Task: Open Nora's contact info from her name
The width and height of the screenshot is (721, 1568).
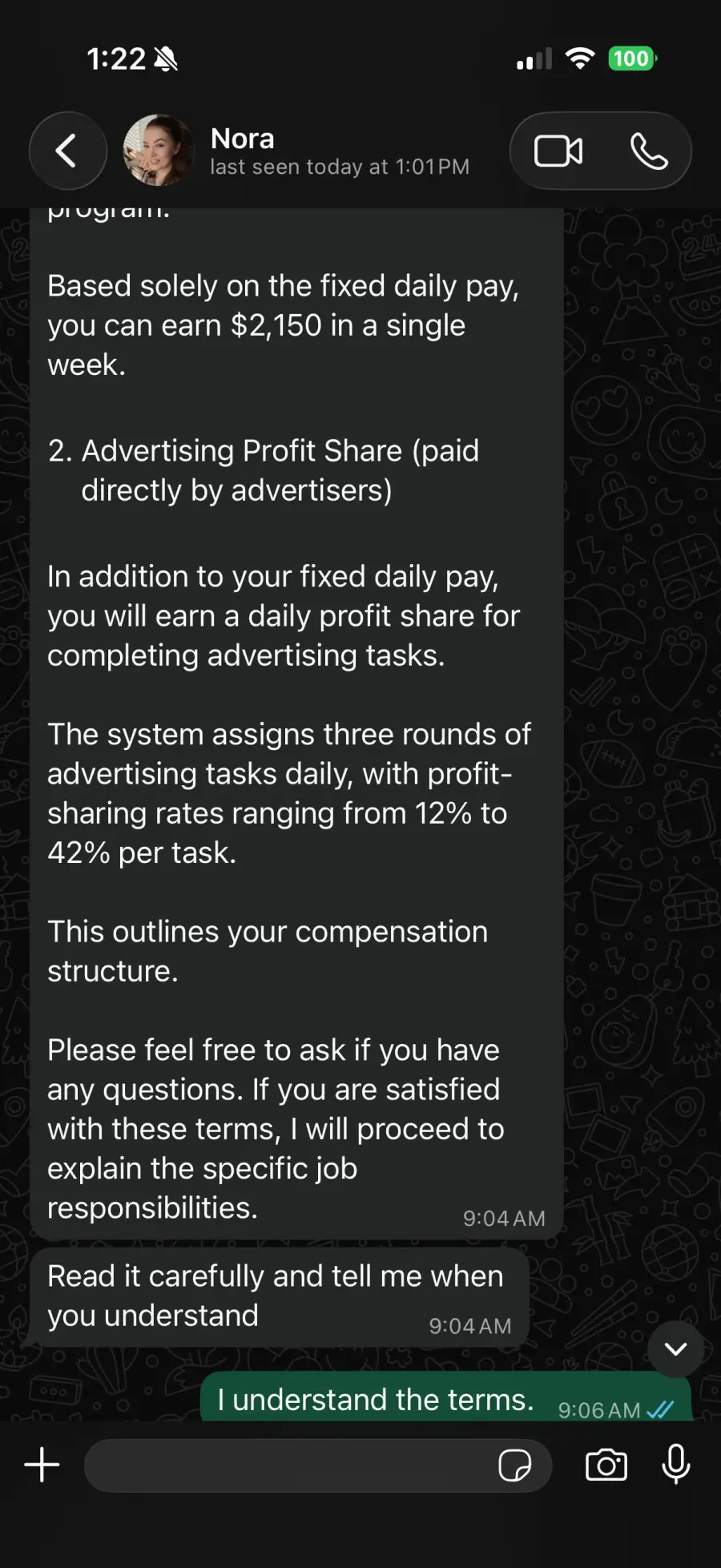Action: click(243, 139)
